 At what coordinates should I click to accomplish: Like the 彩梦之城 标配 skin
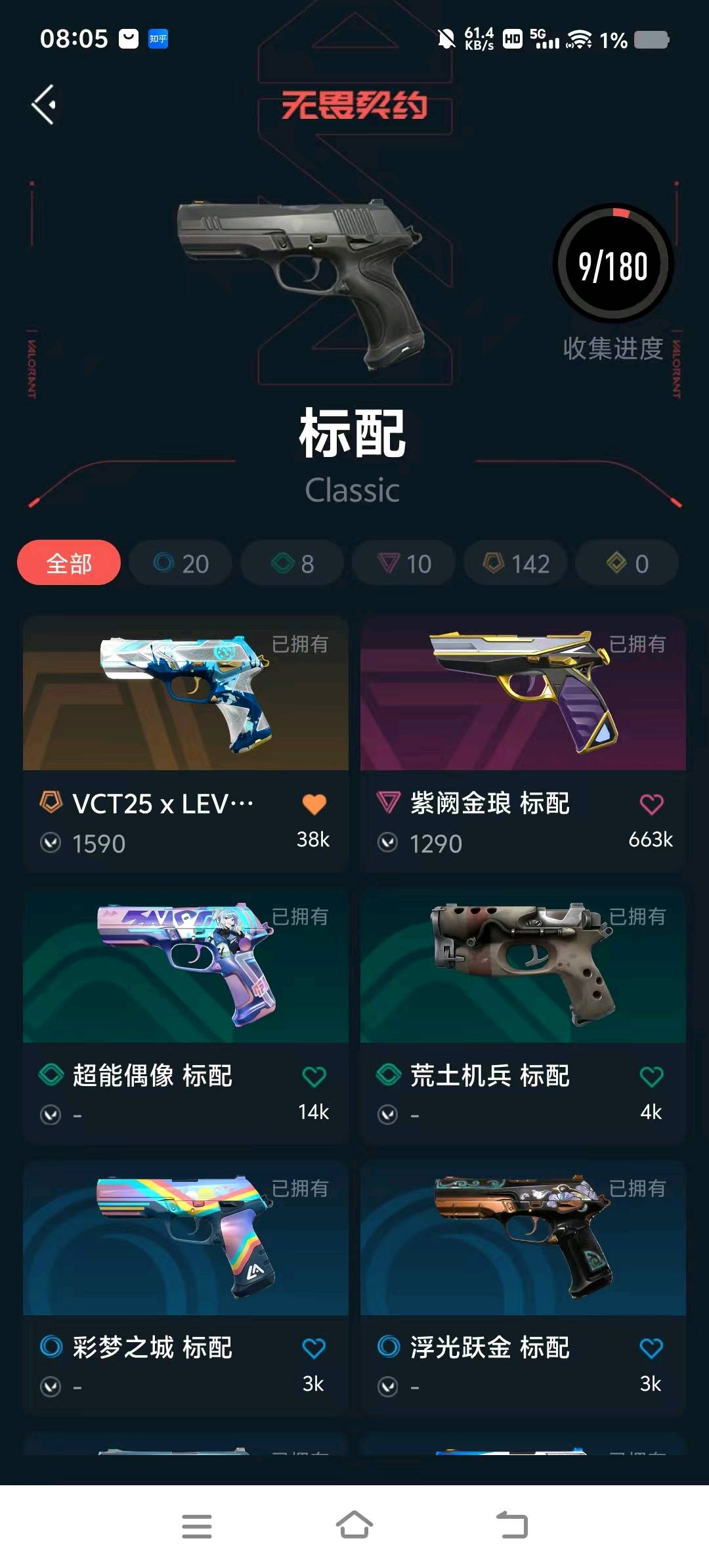coord(314,1348)
